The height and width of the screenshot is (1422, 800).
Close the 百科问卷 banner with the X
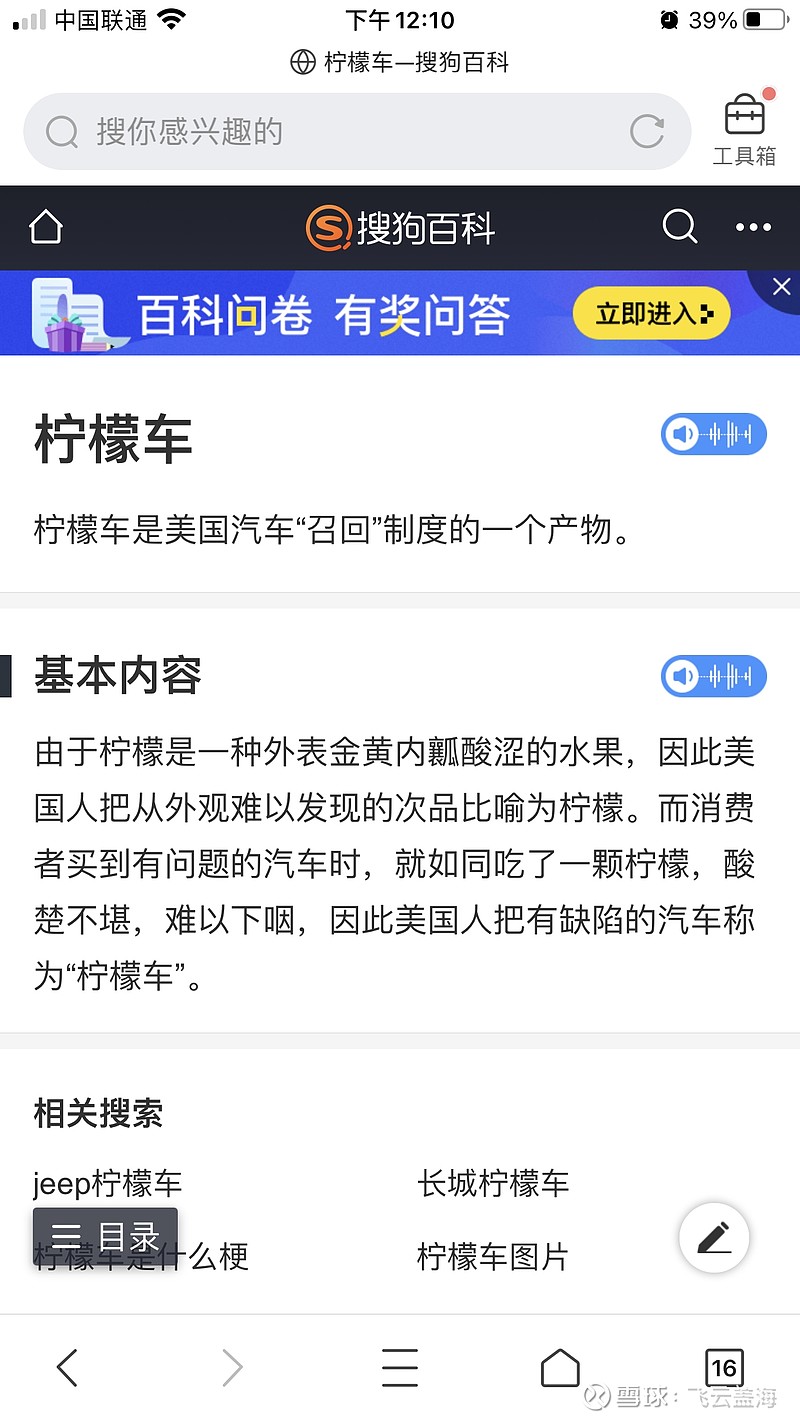click(x=781, y=287)
